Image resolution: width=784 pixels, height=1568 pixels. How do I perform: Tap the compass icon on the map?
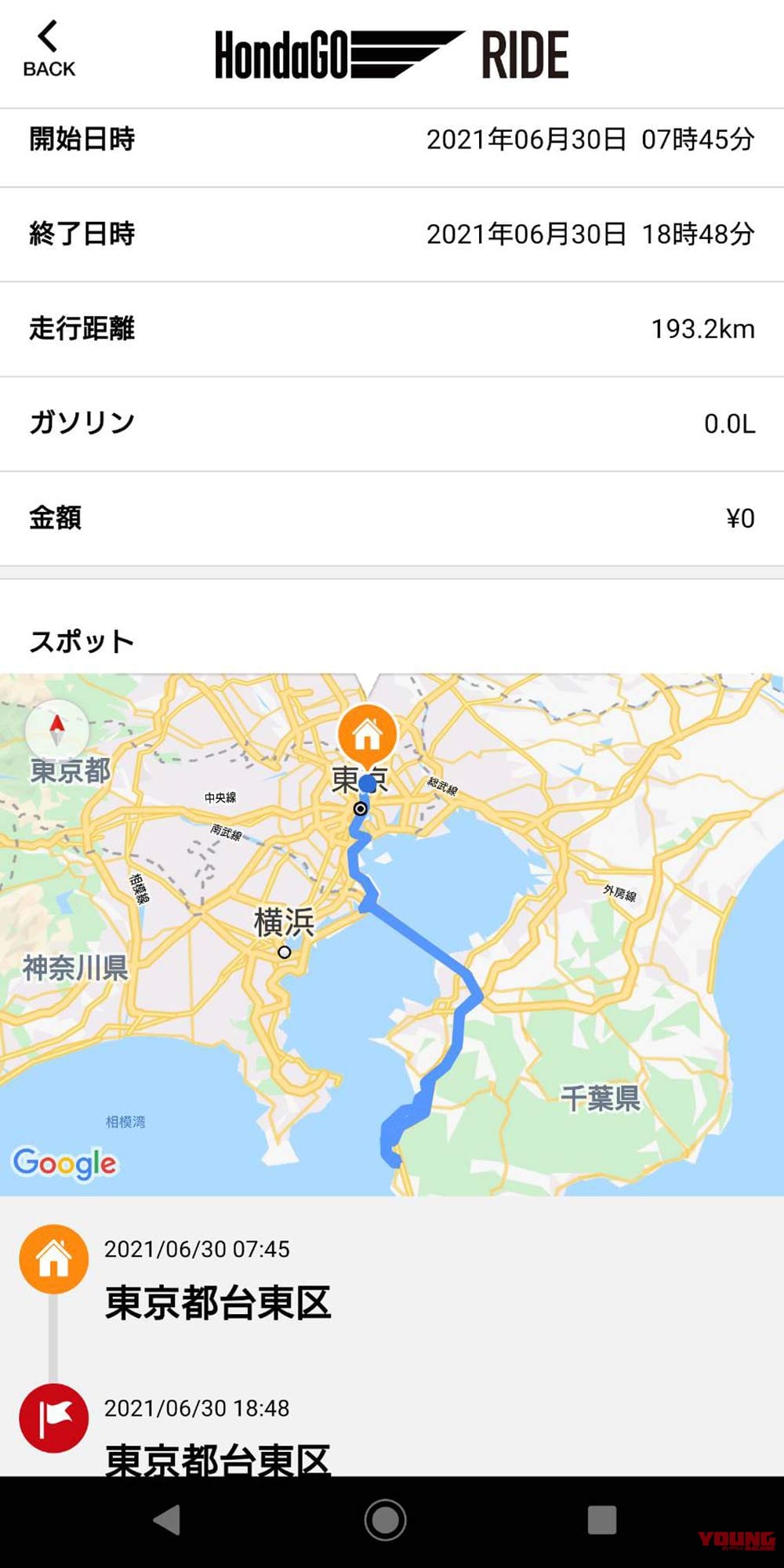[56, 730]
